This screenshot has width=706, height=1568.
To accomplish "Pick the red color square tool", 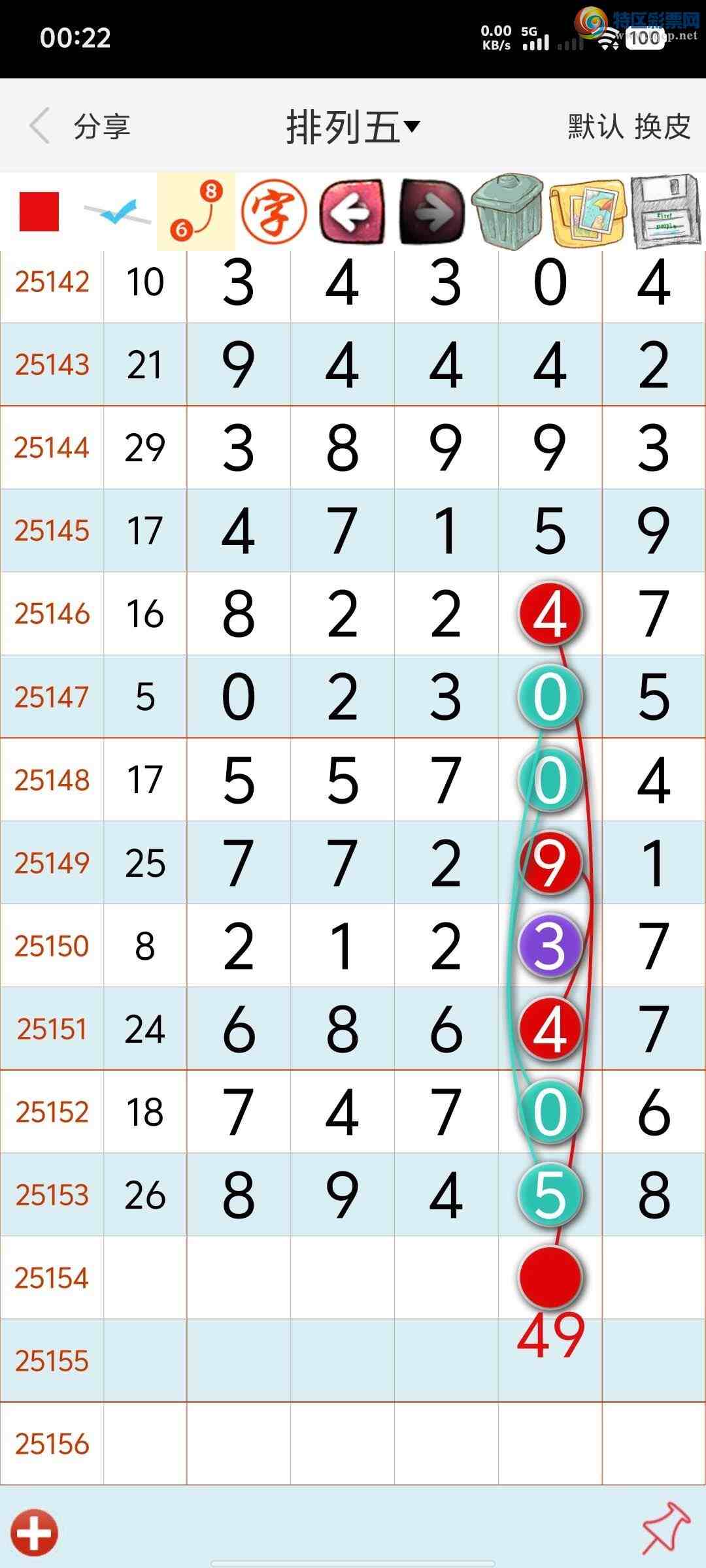I will (39, 212).
